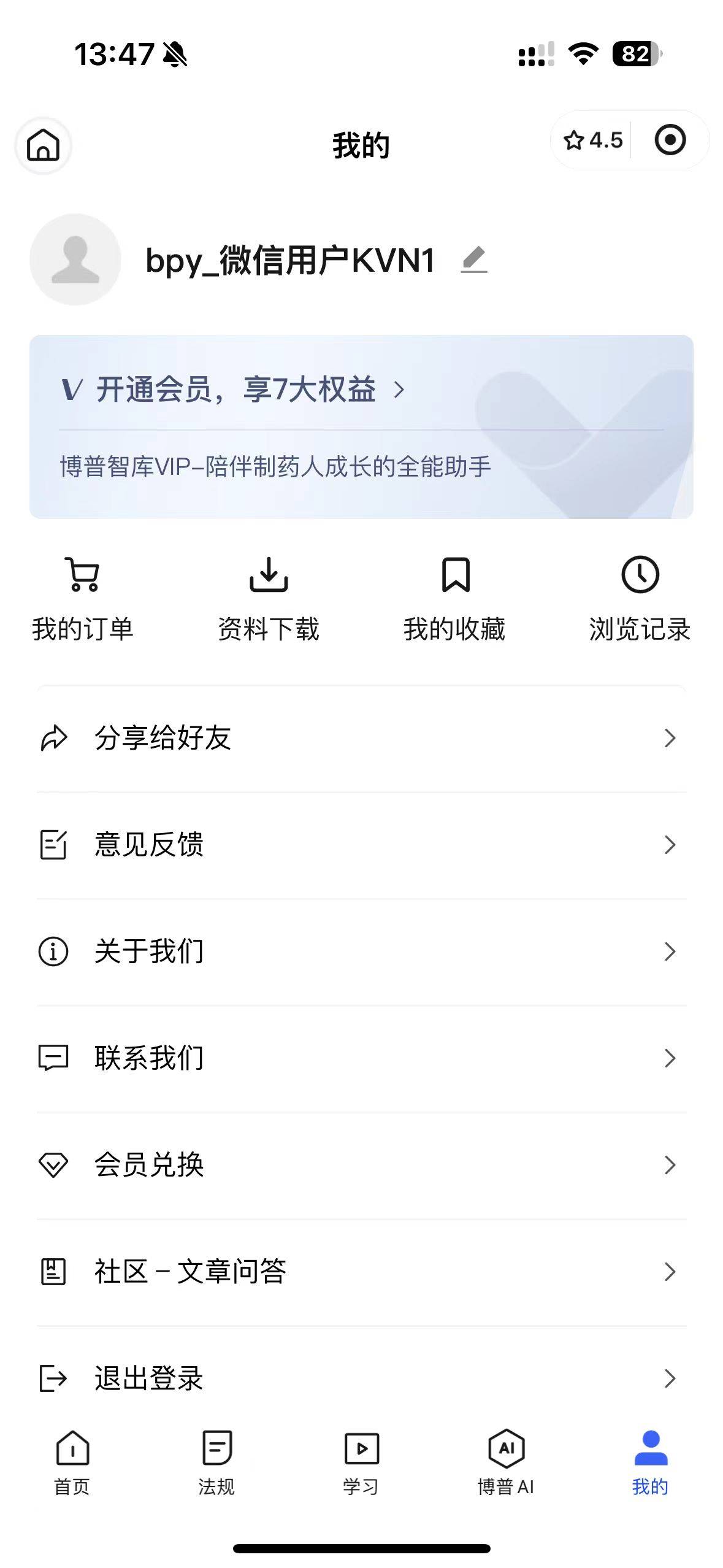Viewport: 723px width, 1568px height.
Task: Tap 退出登录 to log out
Action: (x=361, y=1378)
